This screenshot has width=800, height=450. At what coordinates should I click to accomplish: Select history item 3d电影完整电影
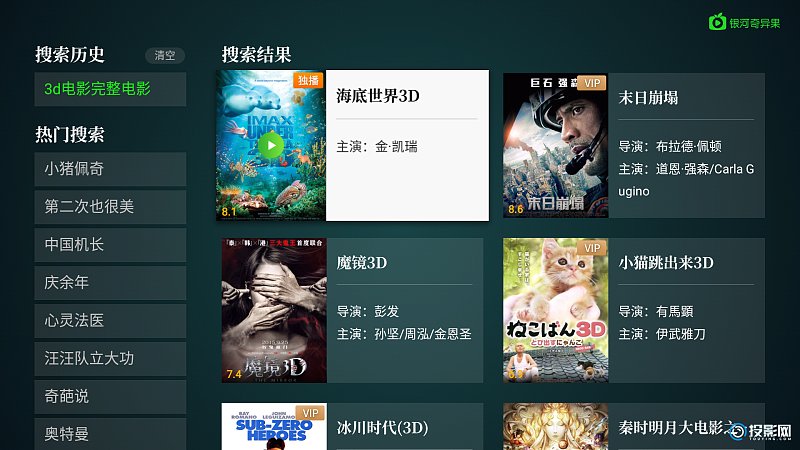click(x=110, y=89)
